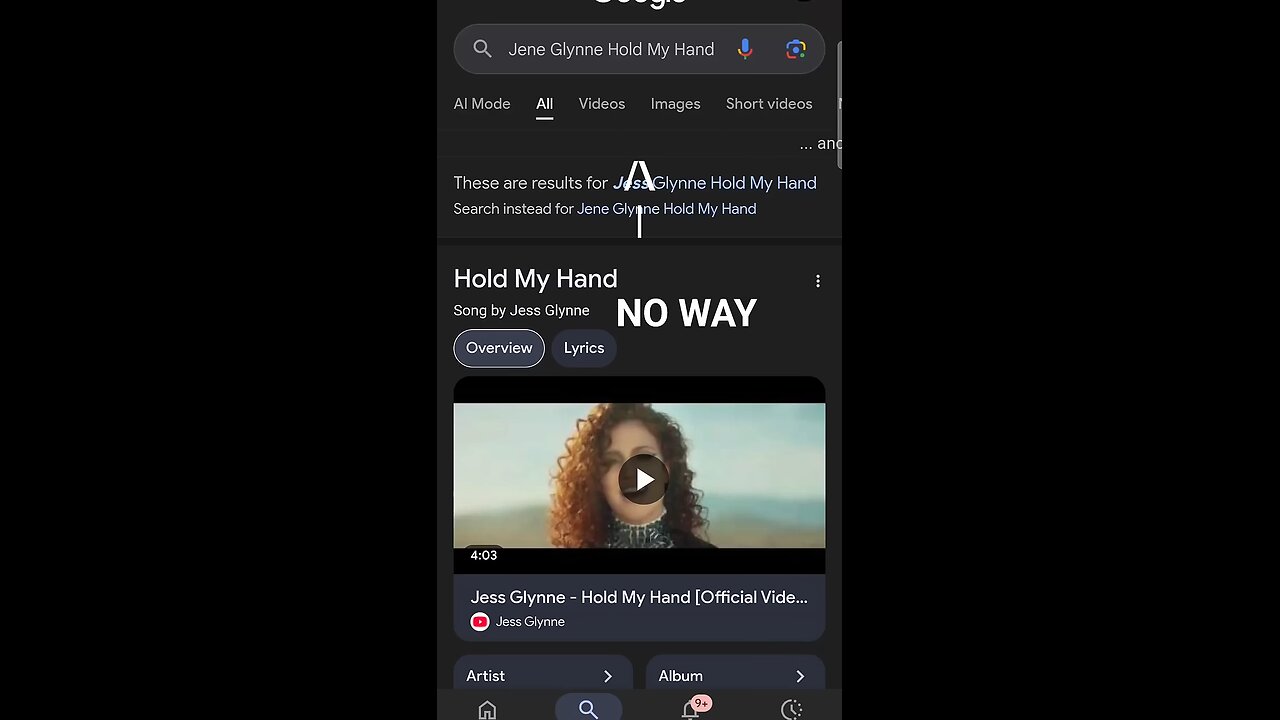Switch to the Videos tab

pos(601,104)
